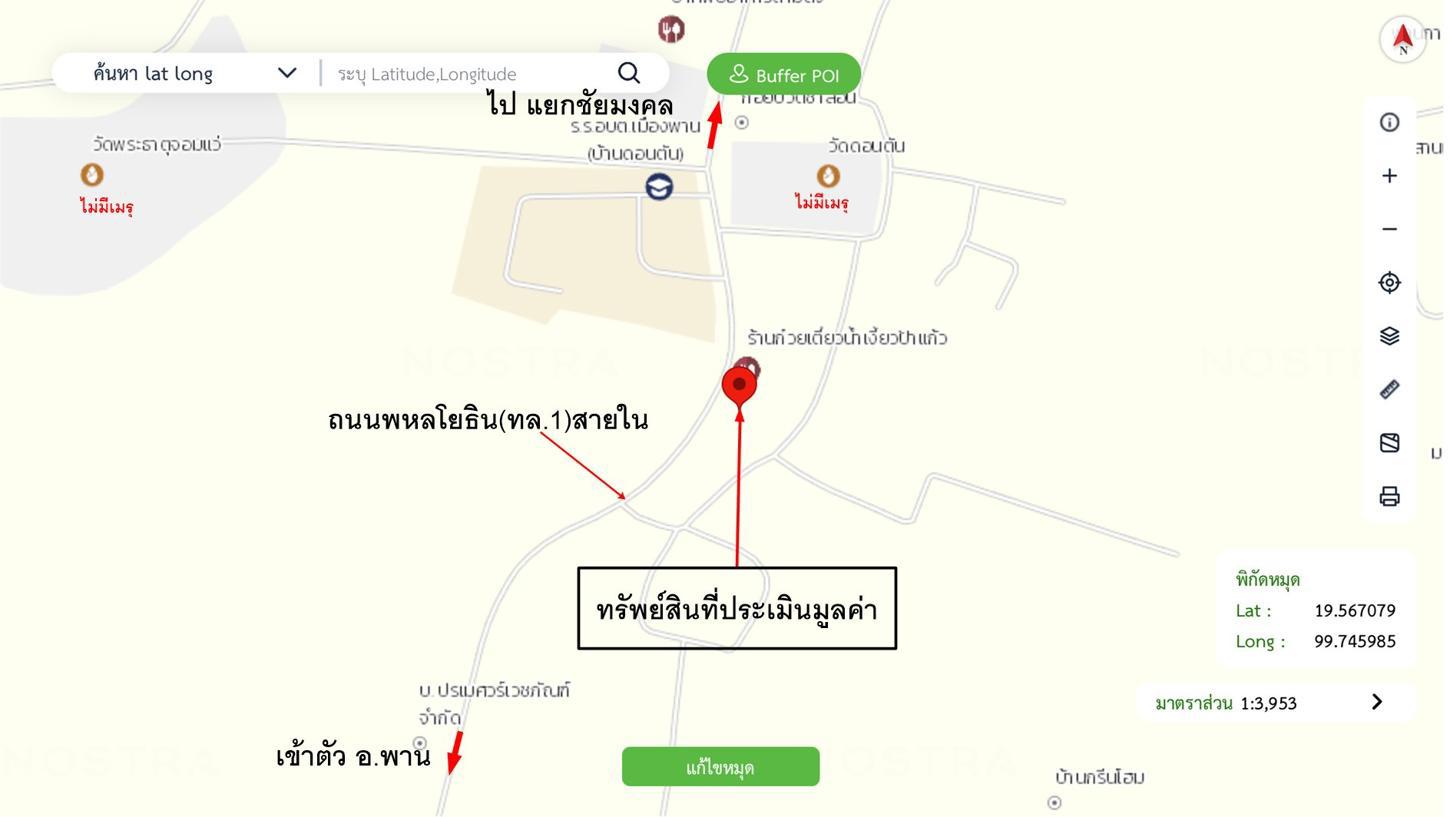Reset map orientation with the north compass

pyautogui.click(x=1403, y=40)
